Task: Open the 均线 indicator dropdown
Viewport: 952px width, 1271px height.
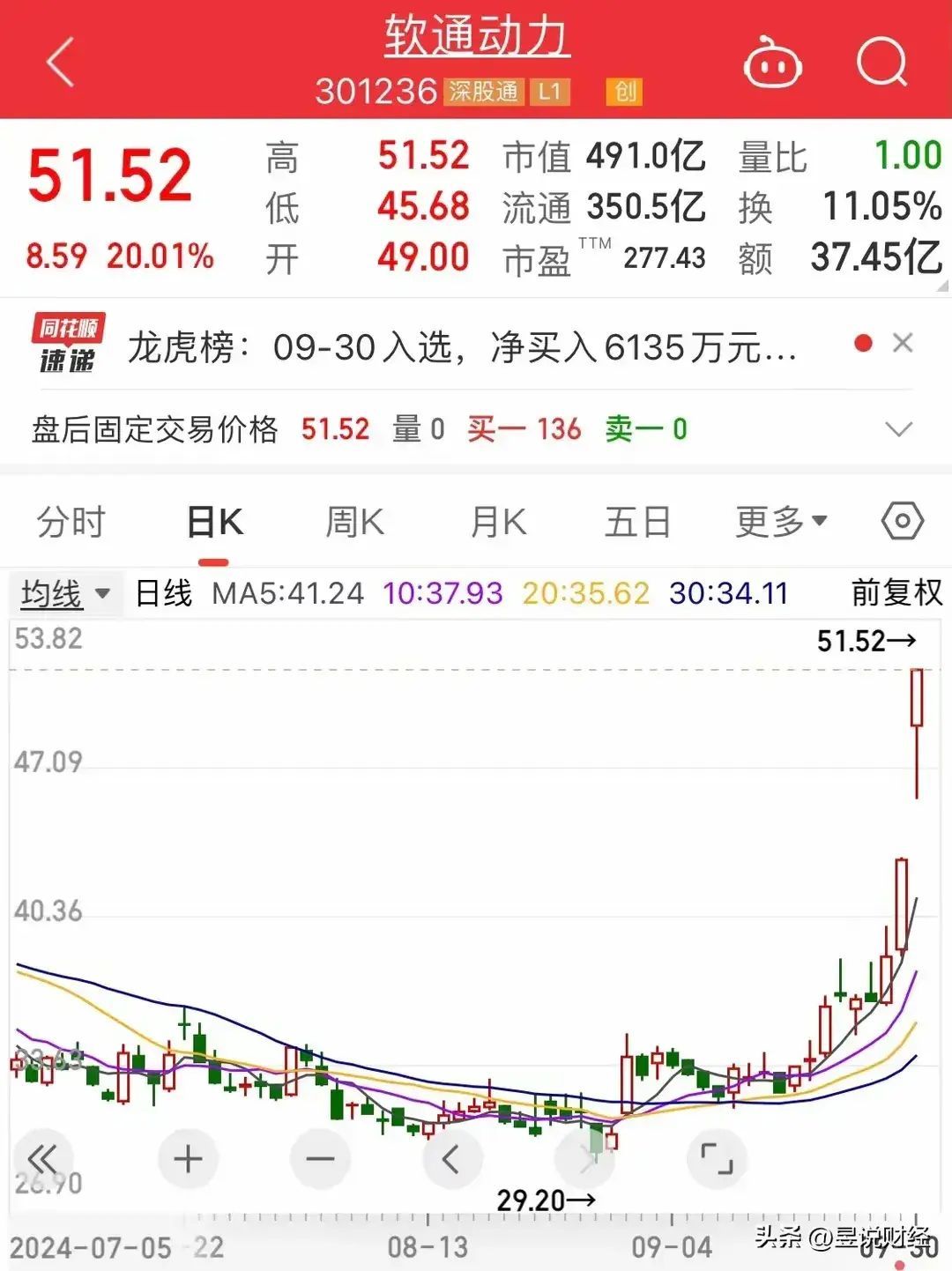Action: pos(65,593)
